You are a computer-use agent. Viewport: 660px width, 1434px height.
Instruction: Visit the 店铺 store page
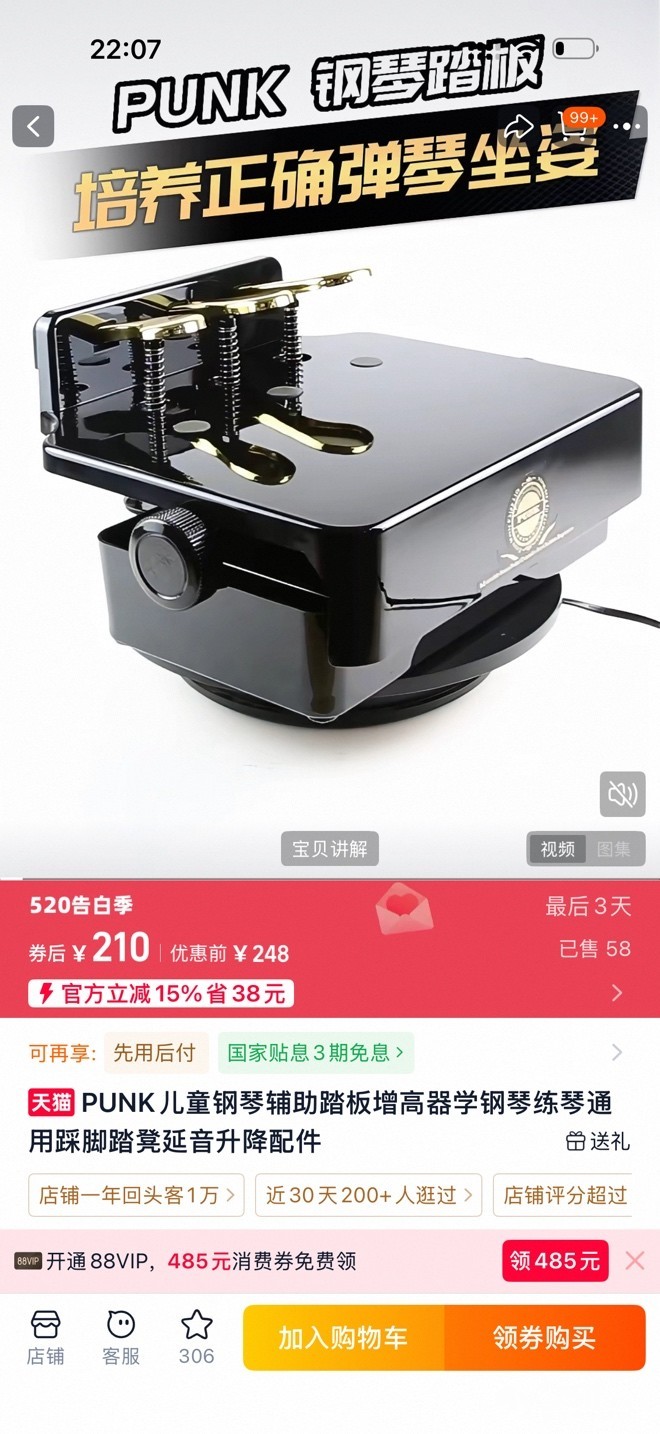pos(46,1338)
